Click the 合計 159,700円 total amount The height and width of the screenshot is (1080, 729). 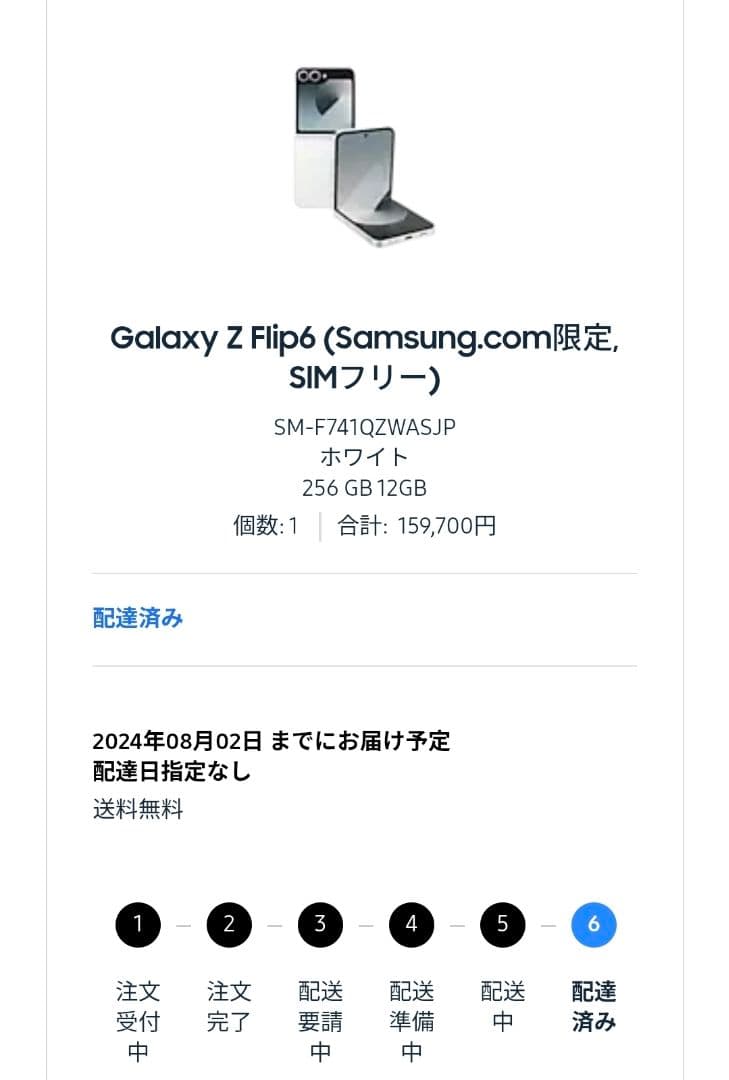tap(416, 525)
